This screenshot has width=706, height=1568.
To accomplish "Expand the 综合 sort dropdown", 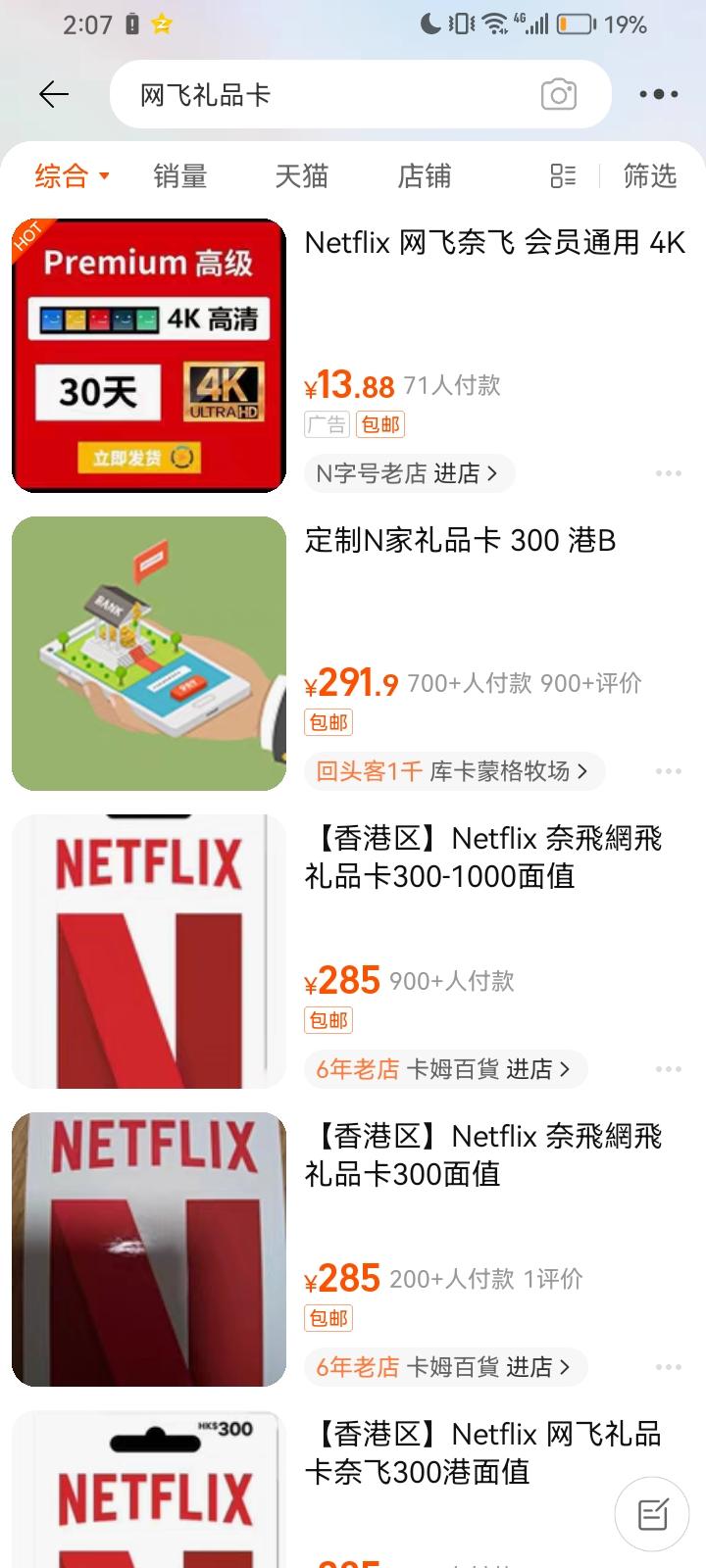I will tap(72, 176).
